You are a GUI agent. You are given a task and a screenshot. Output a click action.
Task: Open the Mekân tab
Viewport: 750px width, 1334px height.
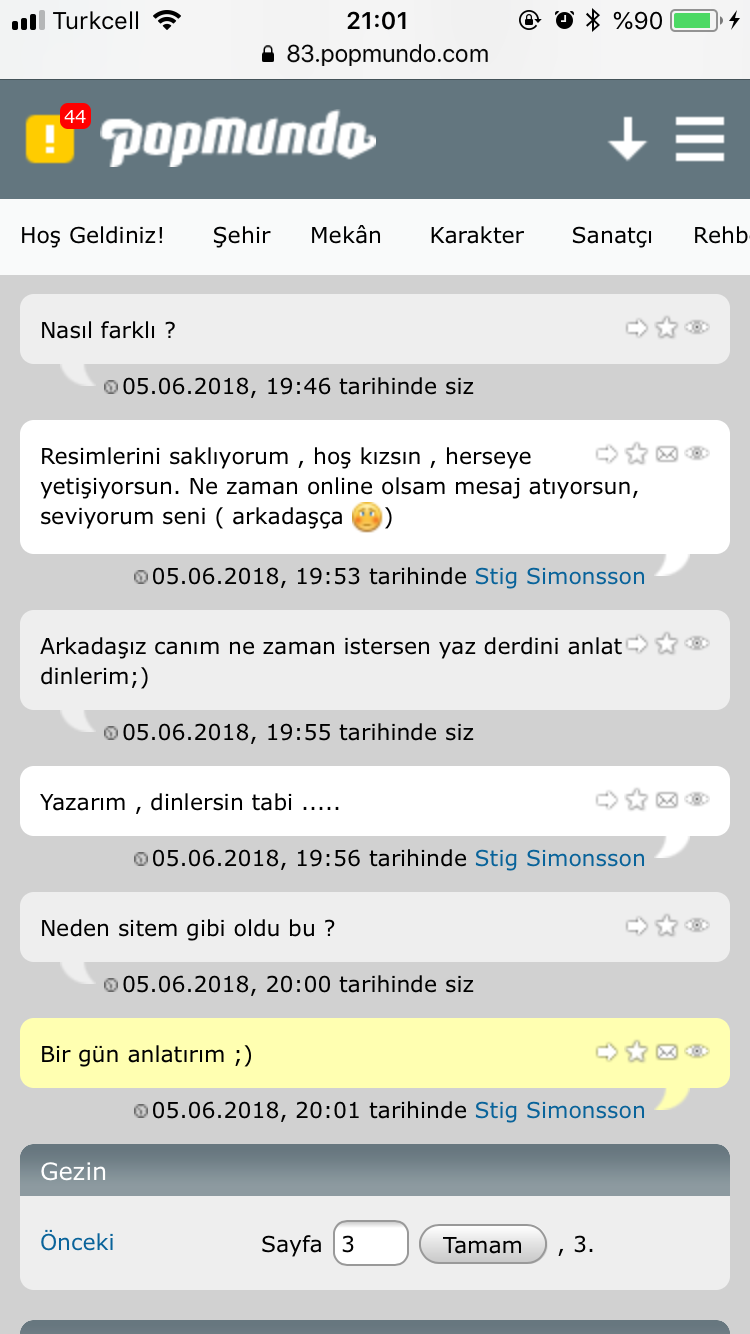click(x=346, y=236)
